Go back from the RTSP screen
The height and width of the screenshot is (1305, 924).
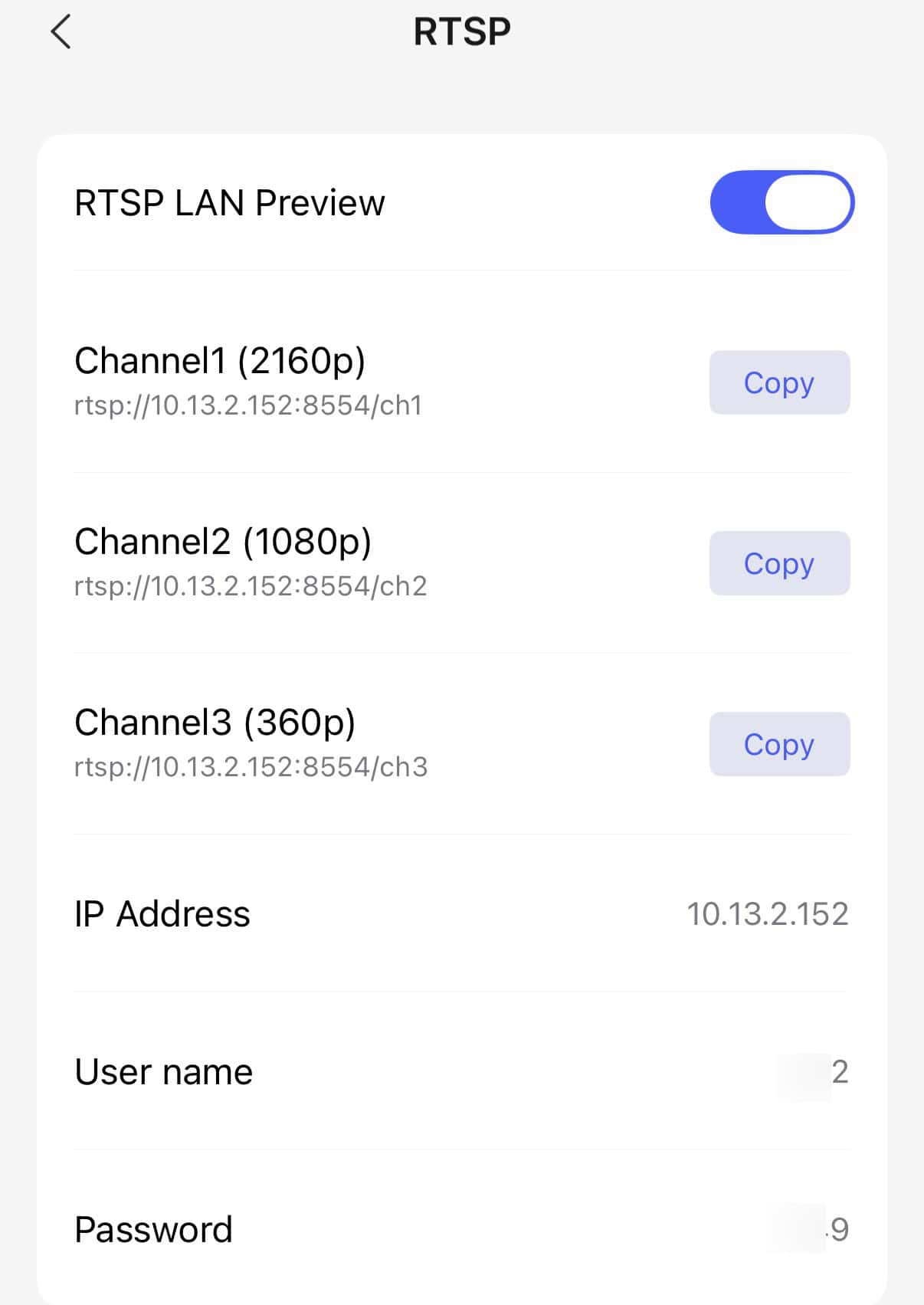pyautogui.click(x=61, y=32)
